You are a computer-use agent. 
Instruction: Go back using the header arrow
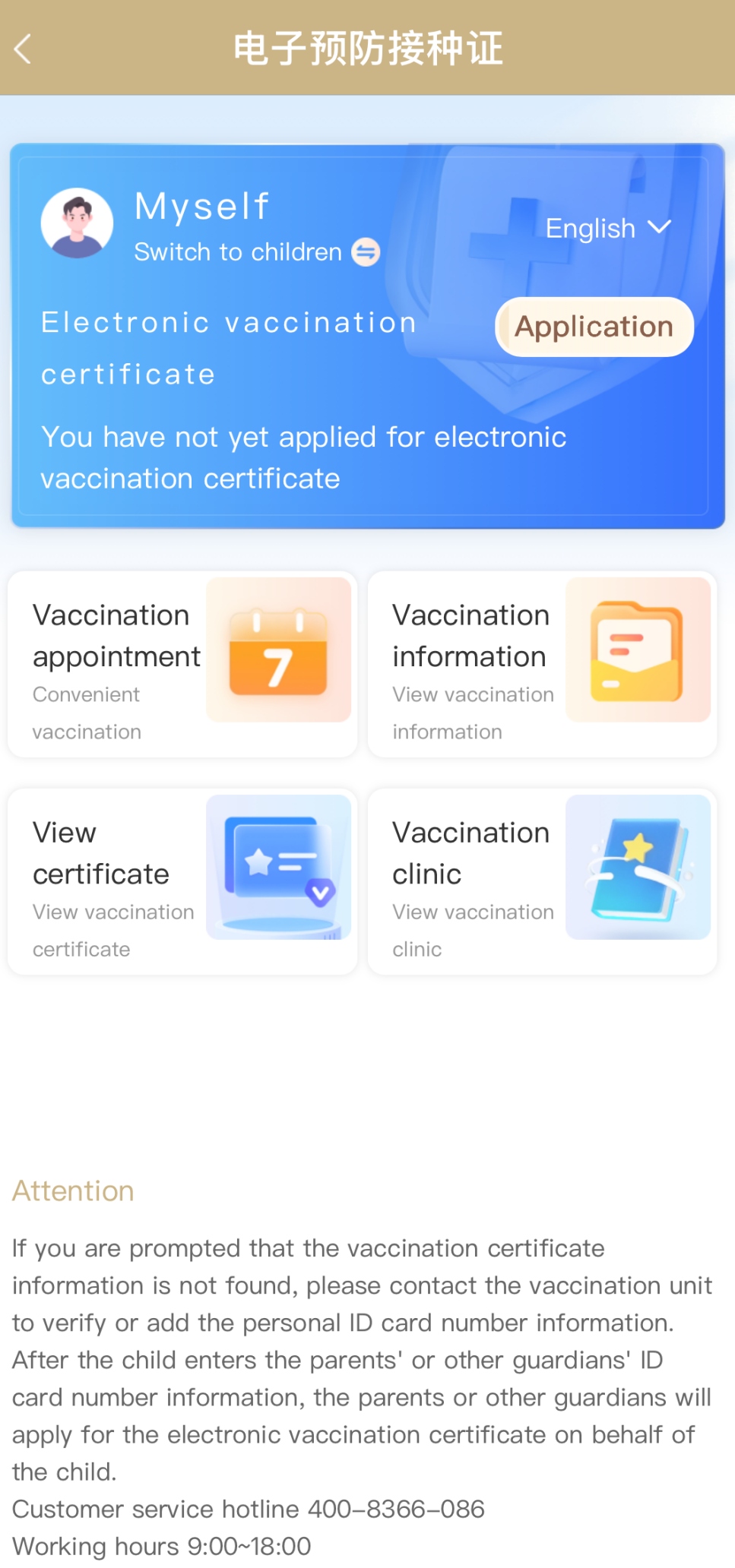(x=24, y=49)
